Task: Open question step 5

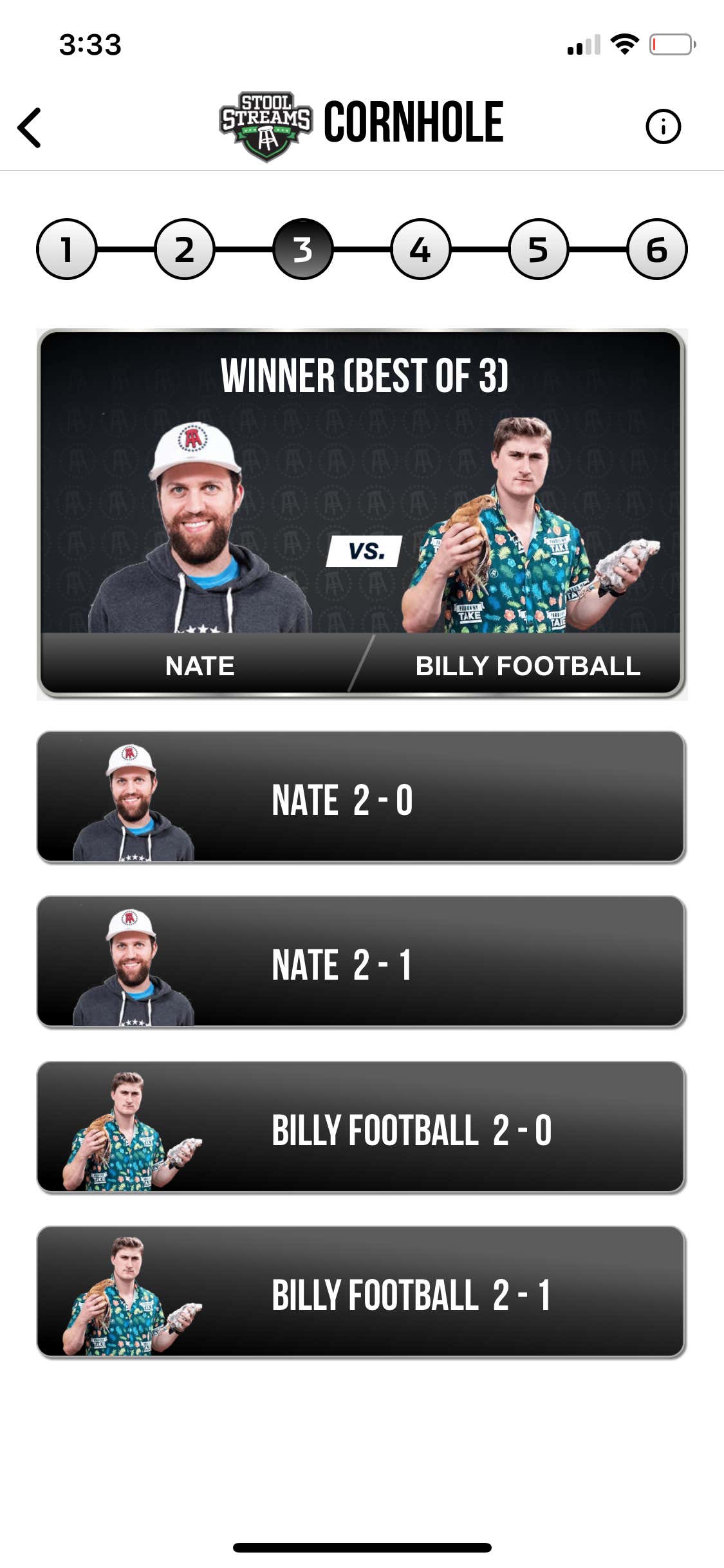Action: [x=539, y=249]
